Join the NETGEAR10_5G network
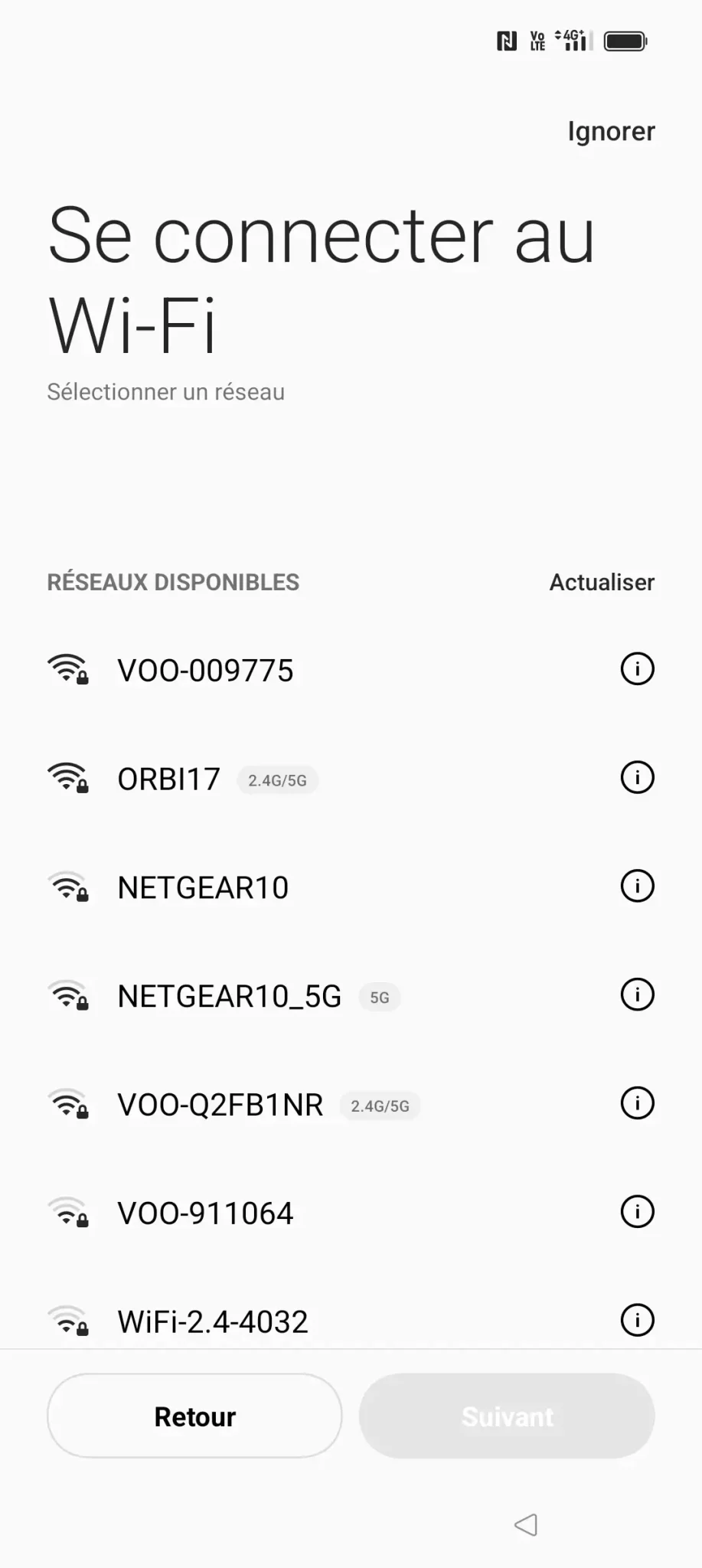 pyautogui.click(x=229, y=997)
